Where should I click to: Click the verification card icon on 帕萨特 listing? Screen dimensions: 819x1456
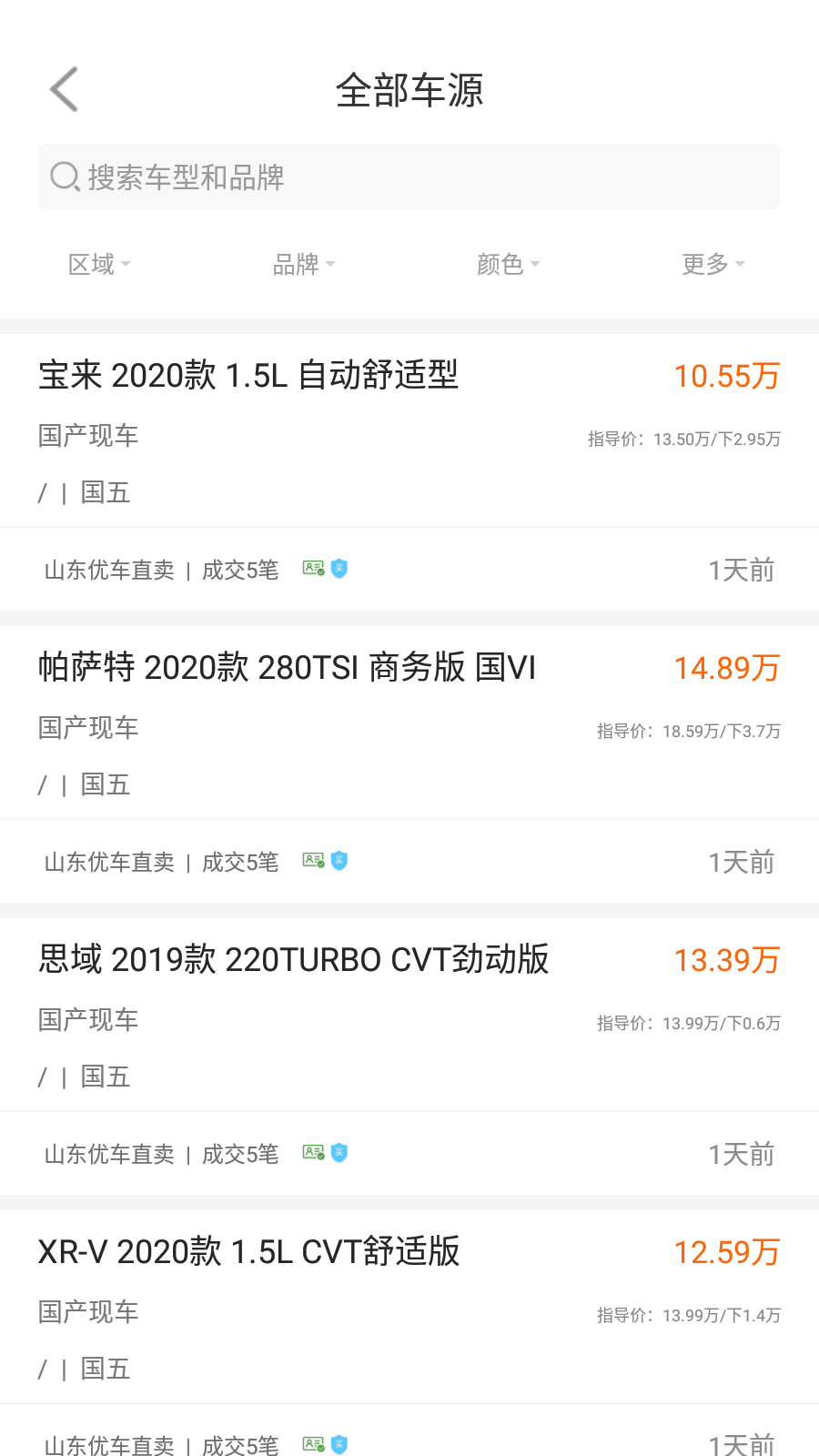[312, 861]
